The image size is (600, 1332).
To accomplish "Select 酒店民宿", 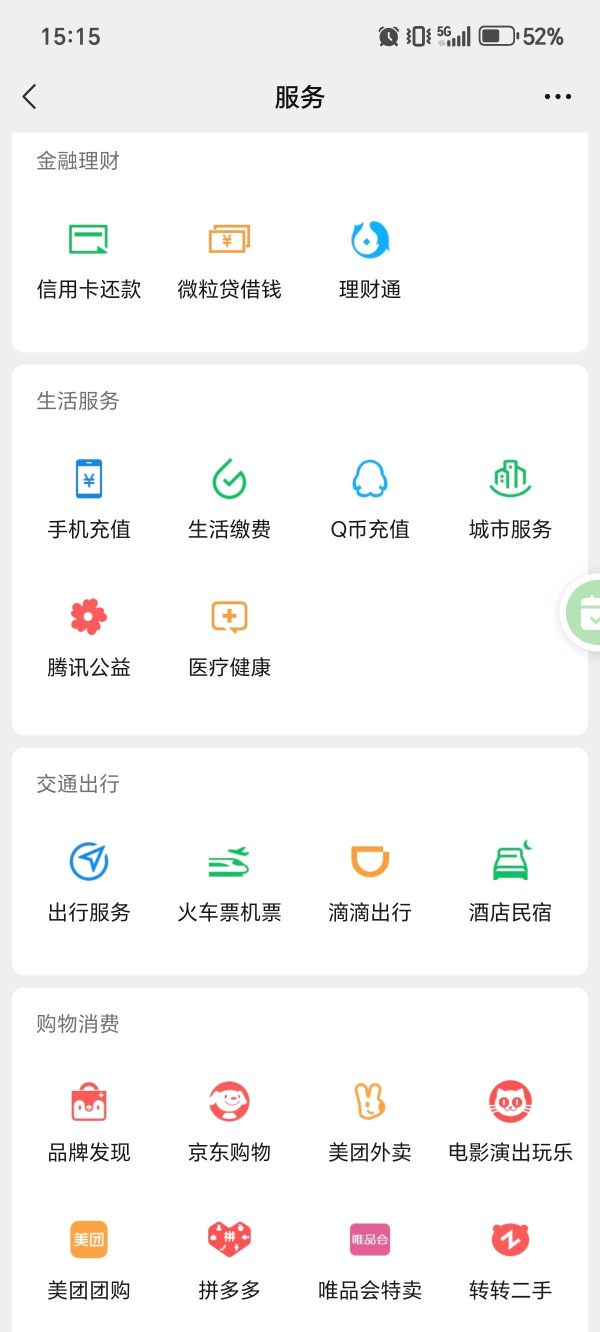I will pyautogui.click(x=510, y=882).
